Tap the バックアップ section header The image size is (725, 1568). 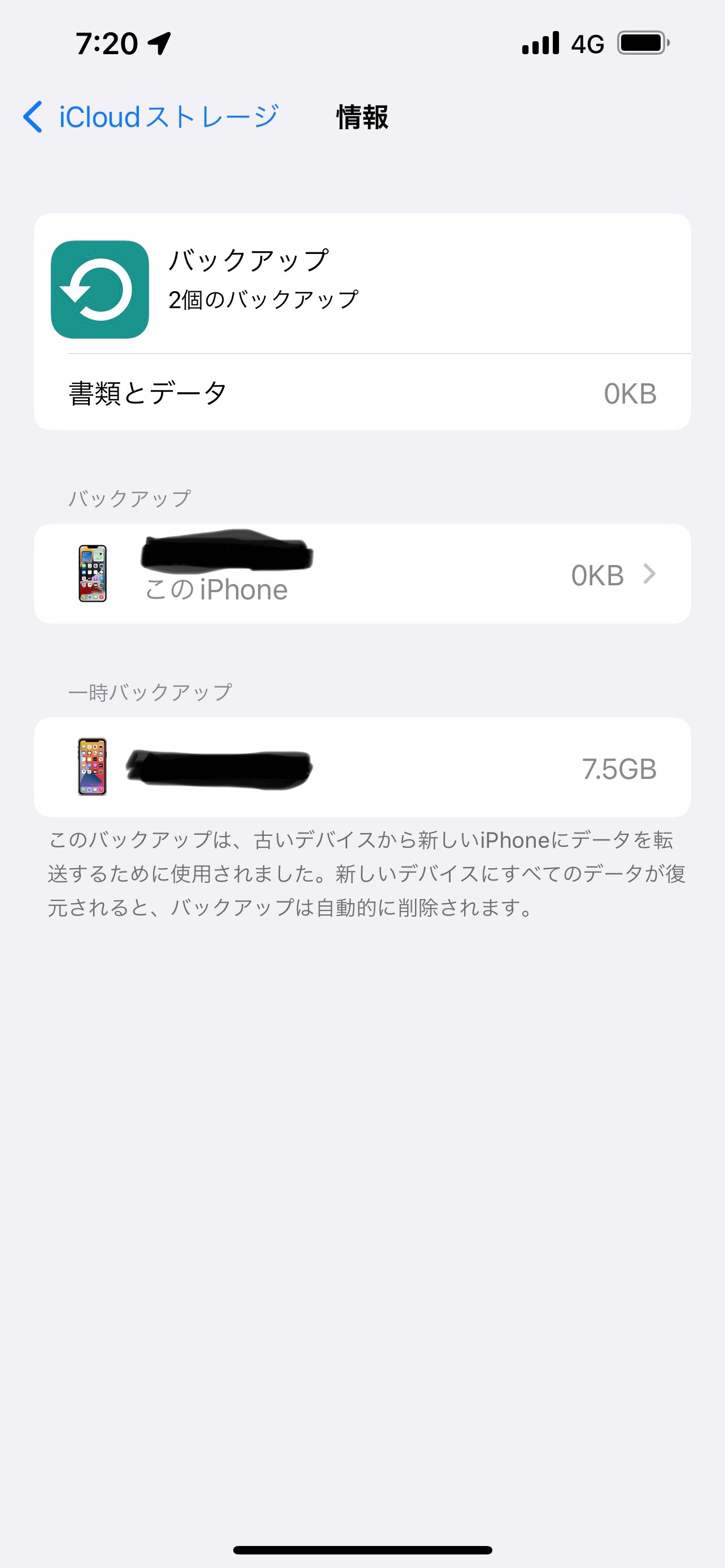pyautogui.click(x=130, y=497)
